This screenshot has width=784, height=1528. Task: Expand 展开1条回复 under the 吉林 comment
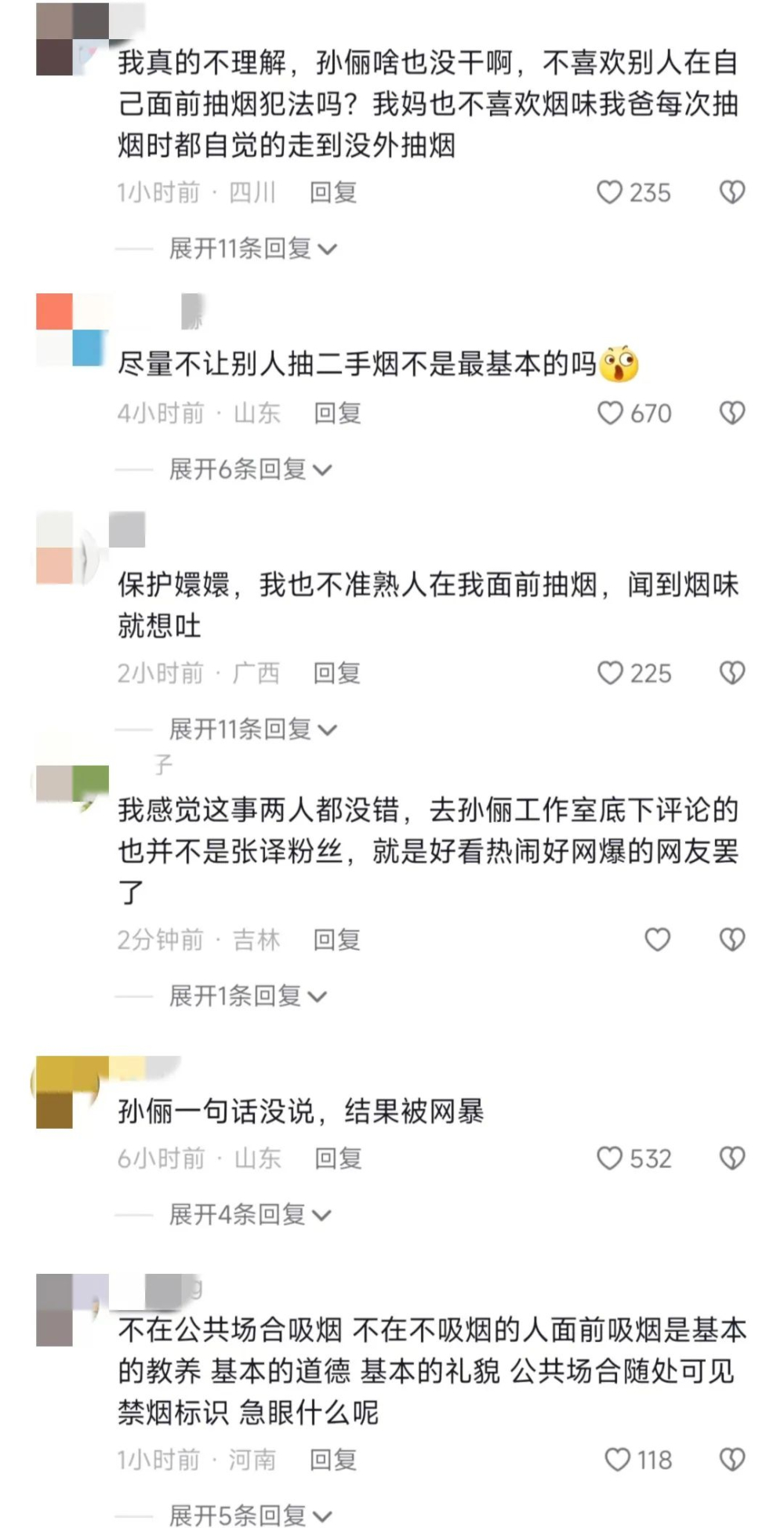tap(247, 996)
